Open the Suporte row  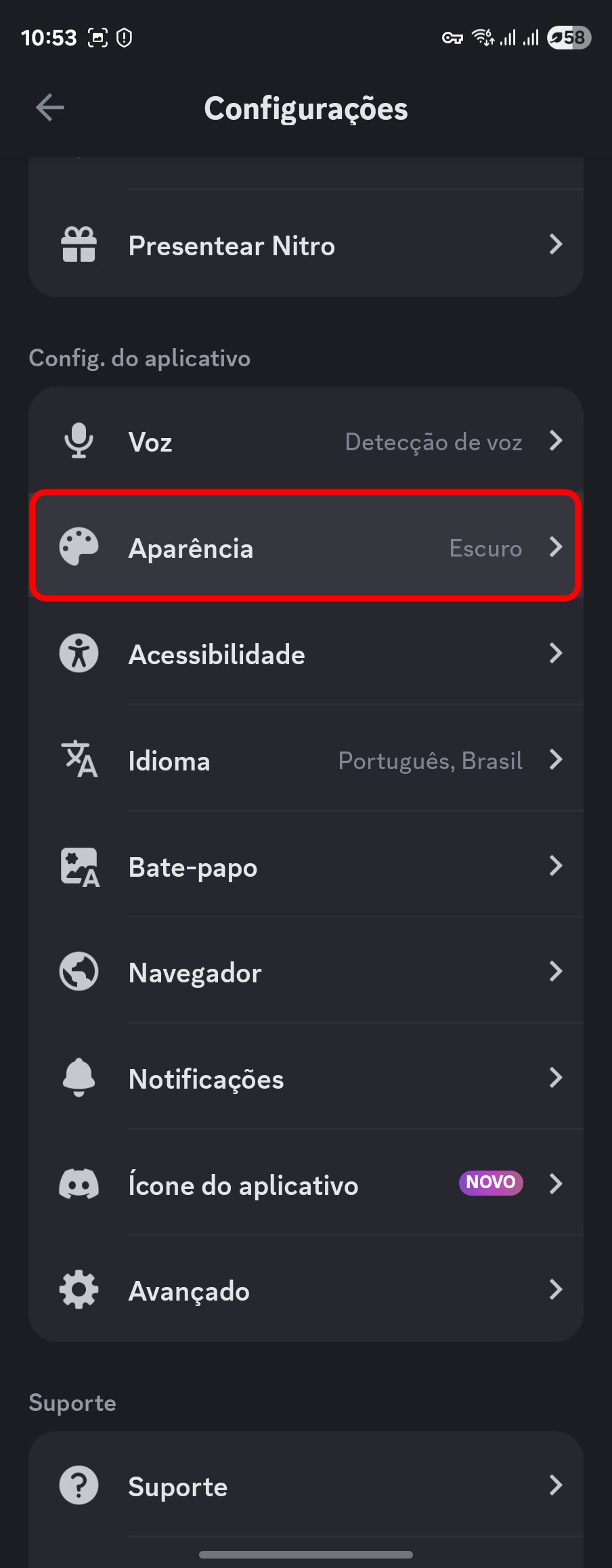point(306,1486)
